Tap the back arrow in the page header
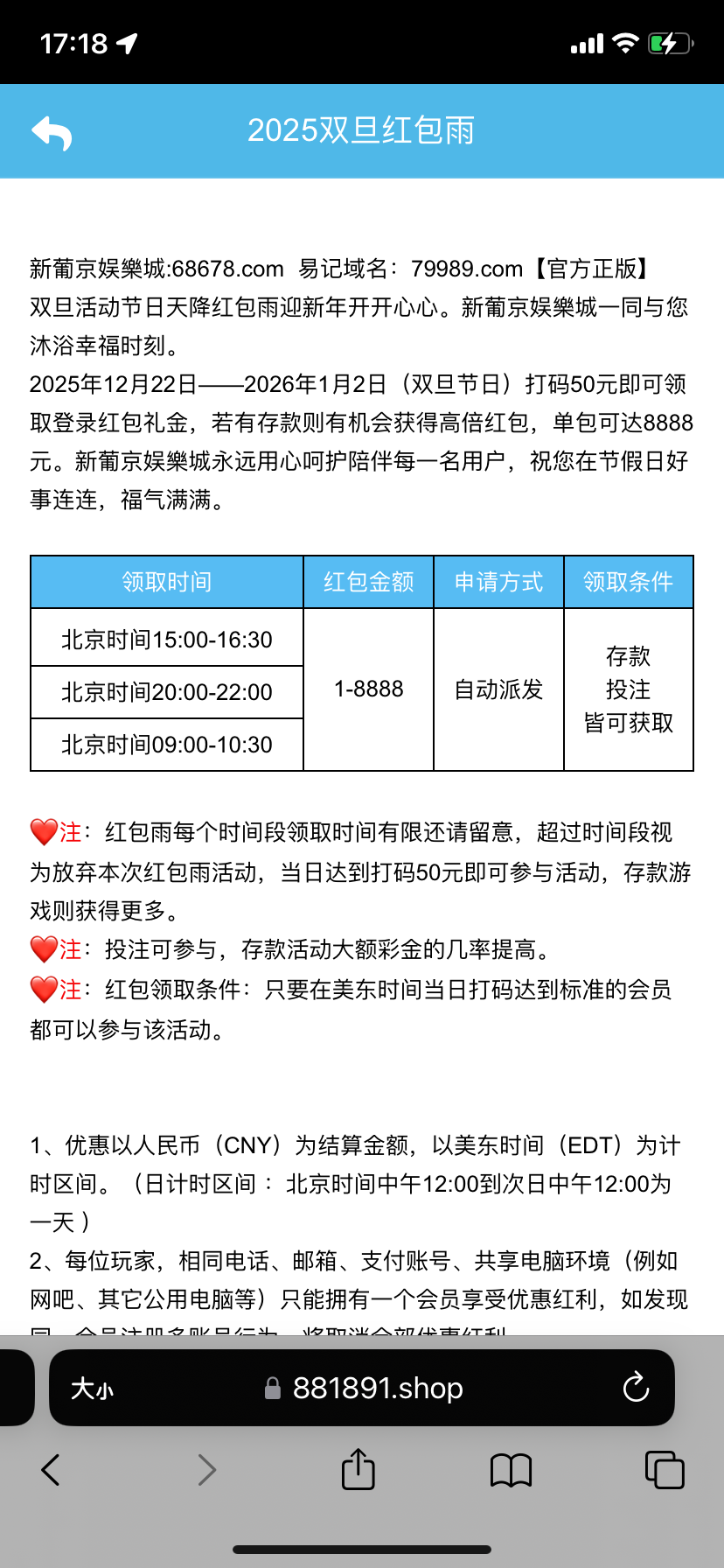Image resolution: width=724 pixels, height=1568 pixels. [52, 133]
